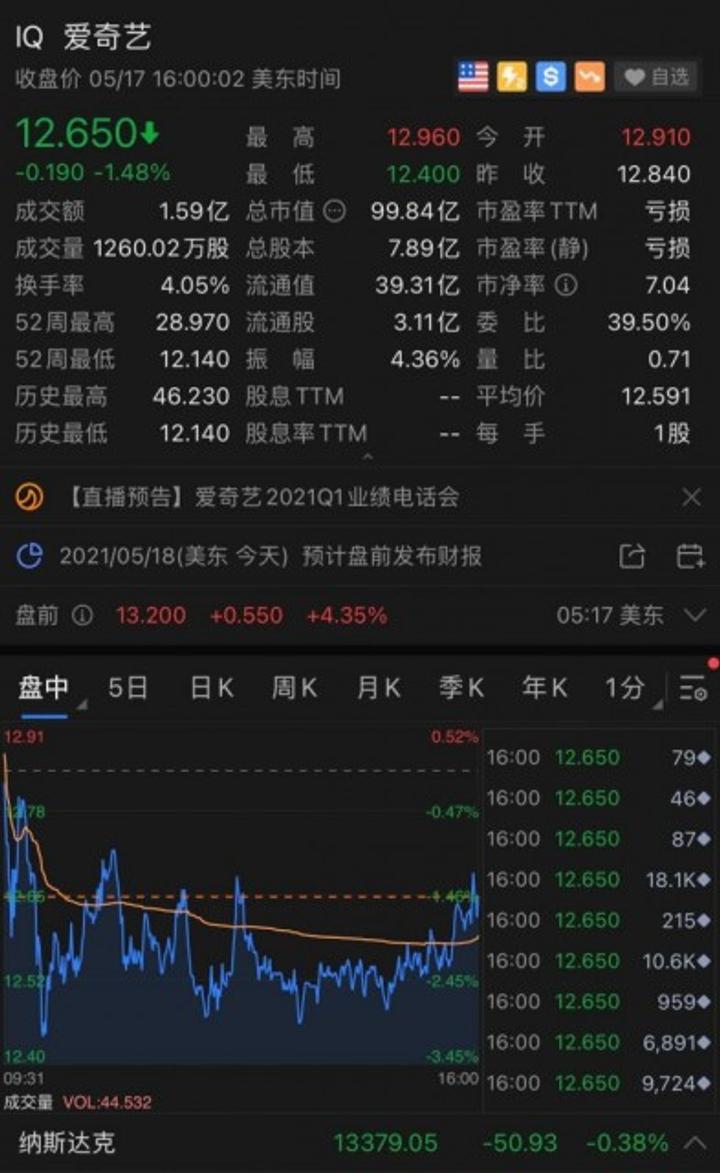Switch to the 月K chart tab

378,687
